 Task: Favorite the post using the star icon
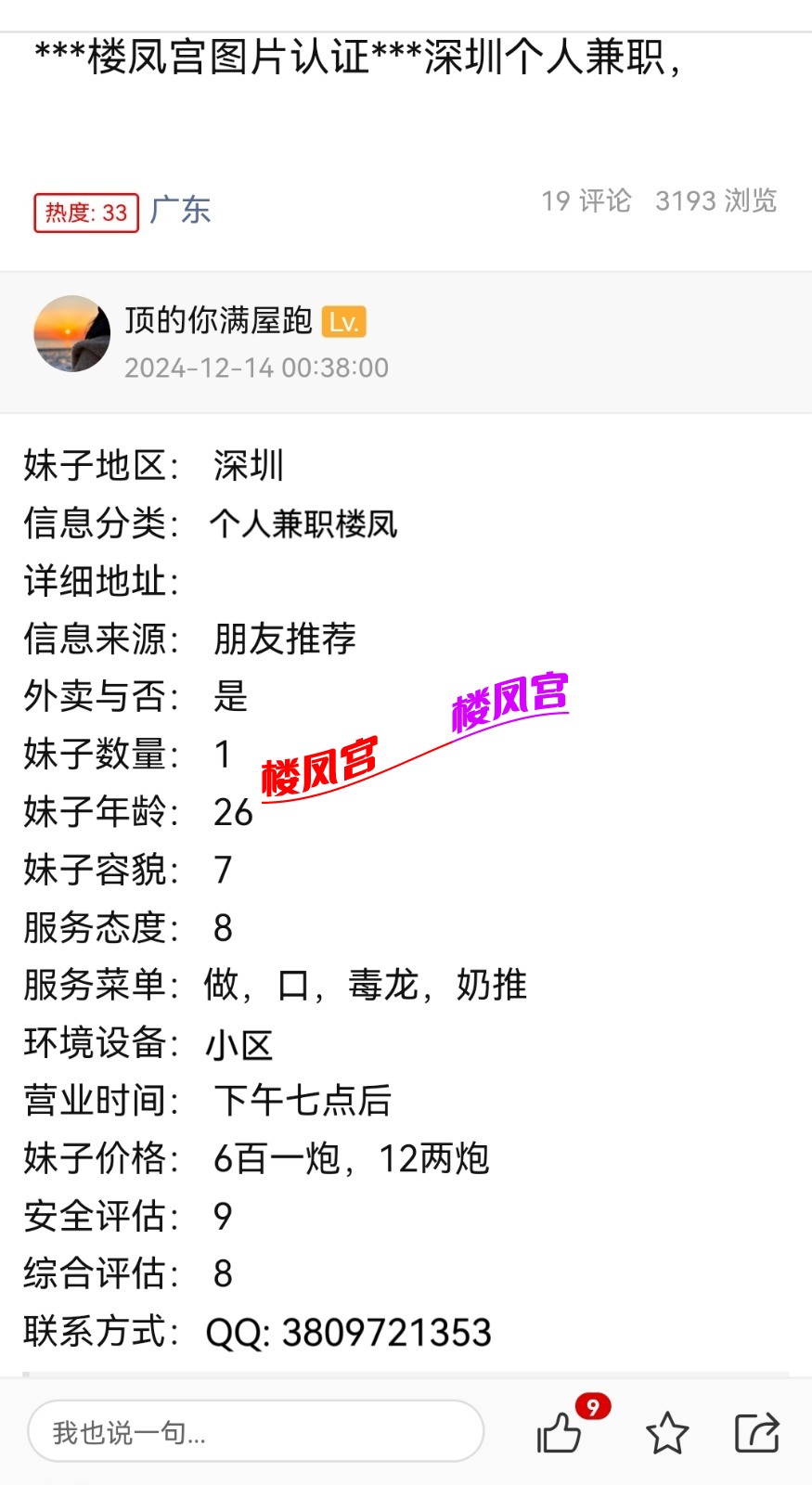coord(669,1432)
